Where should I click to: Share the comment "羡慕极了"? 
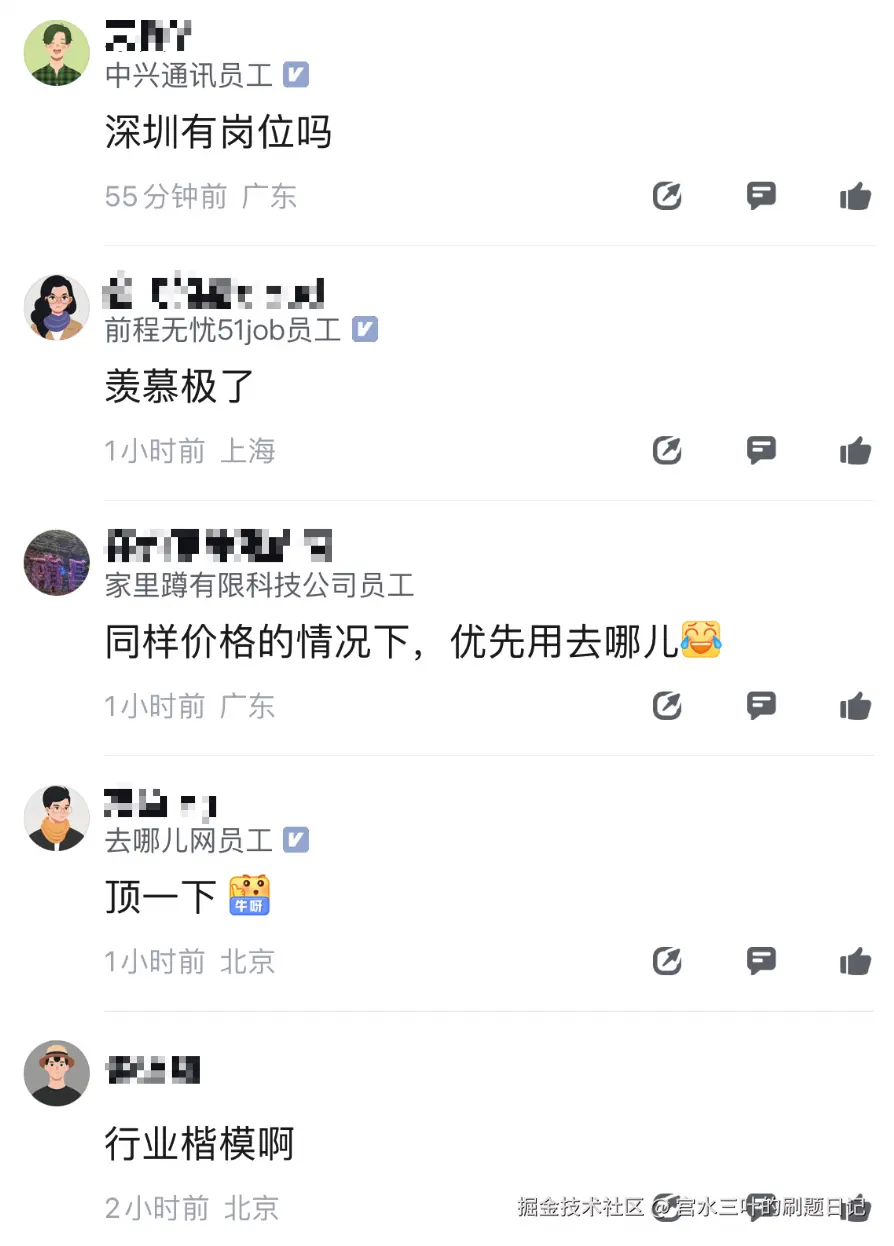pyautogui.click(x=667, y=452)
